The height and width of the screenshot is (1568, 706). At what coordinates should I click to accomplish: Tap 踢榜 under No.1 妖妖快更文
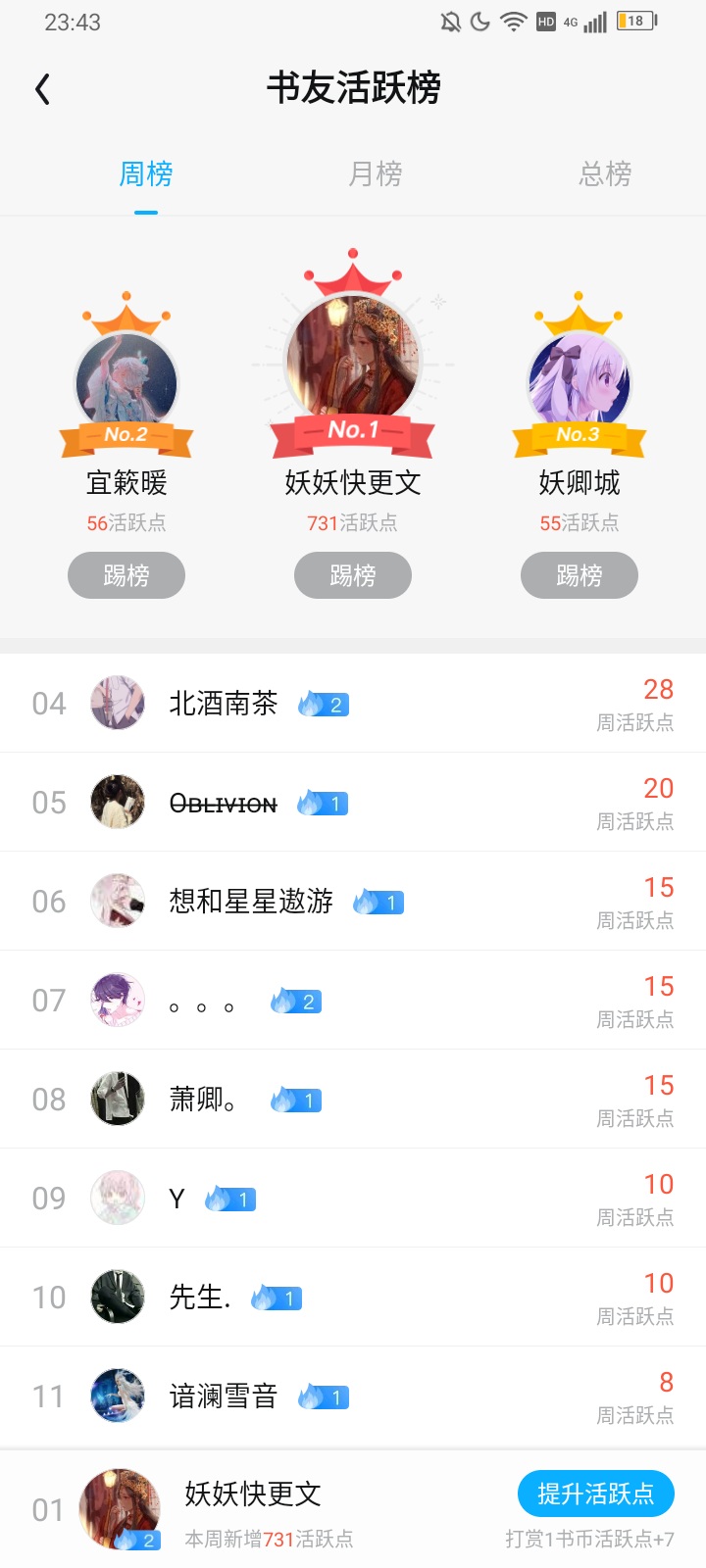click(353, 575)
